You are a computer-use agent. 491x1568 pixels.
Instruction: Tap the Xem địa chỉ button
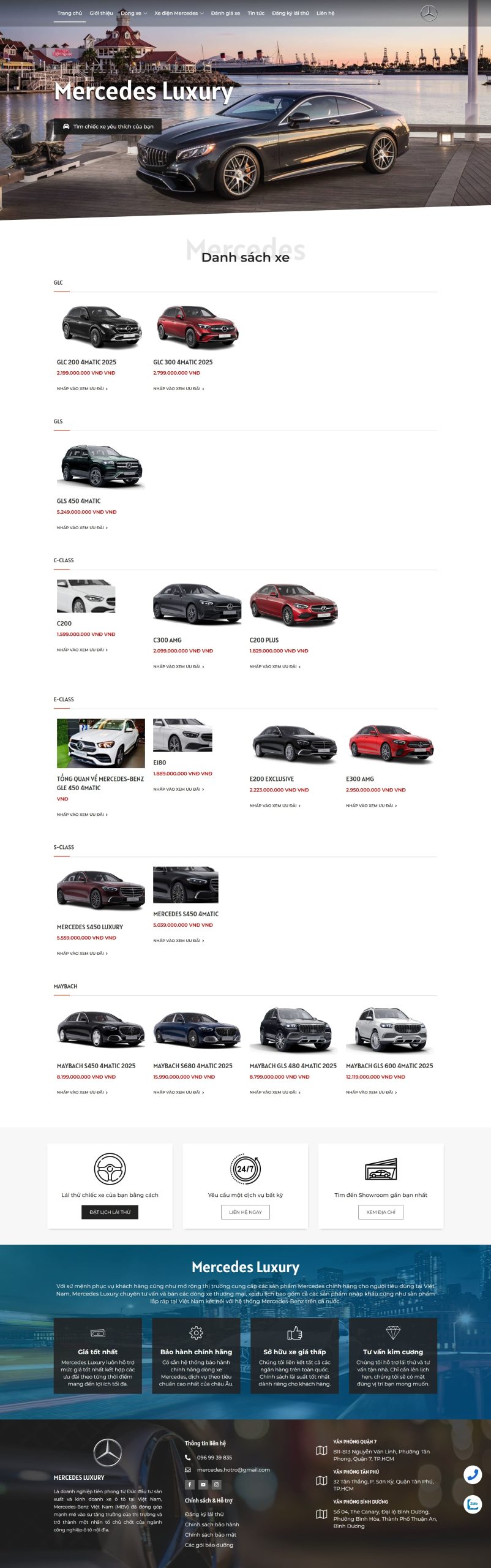380,1212
